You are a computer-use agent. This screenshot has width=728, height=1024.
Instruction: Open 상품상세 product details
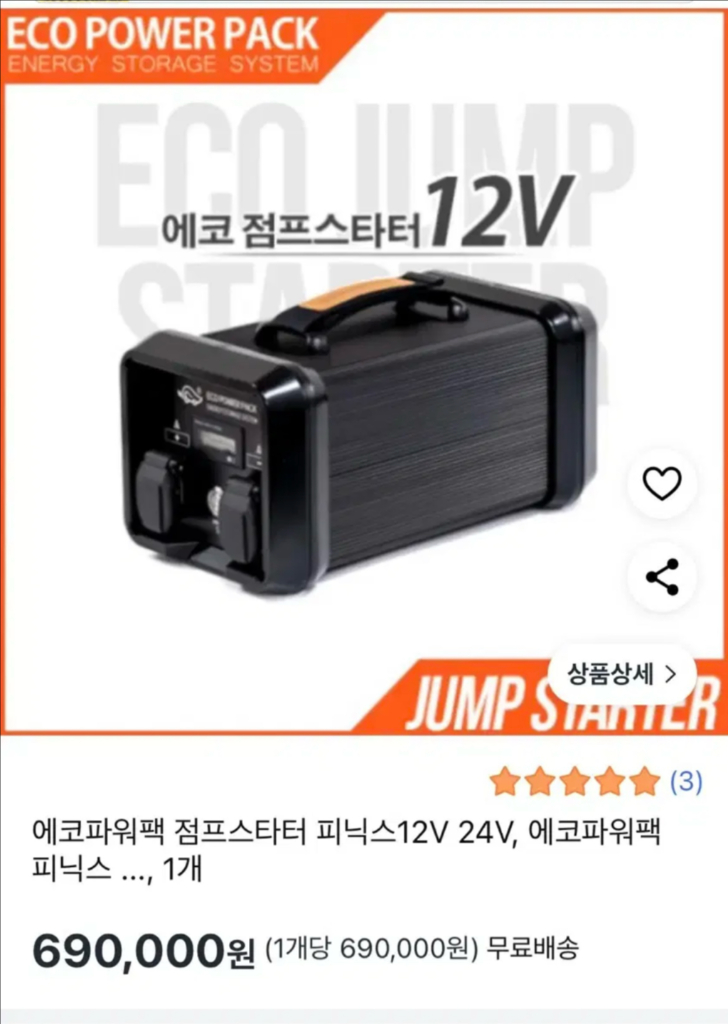coord(621,673)
